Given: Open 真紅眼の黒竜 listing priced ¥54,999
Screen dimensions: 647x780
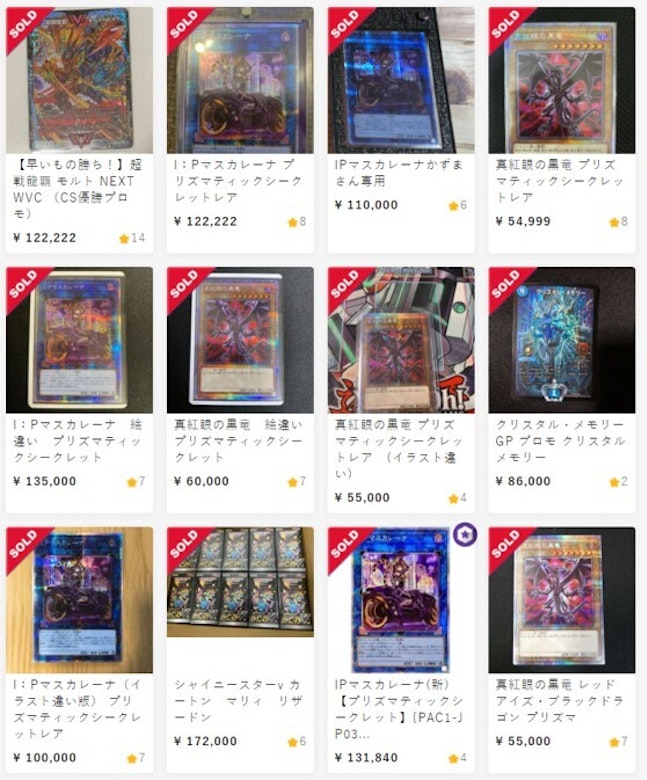Looking at the screenshot, I should coord(561,81).
